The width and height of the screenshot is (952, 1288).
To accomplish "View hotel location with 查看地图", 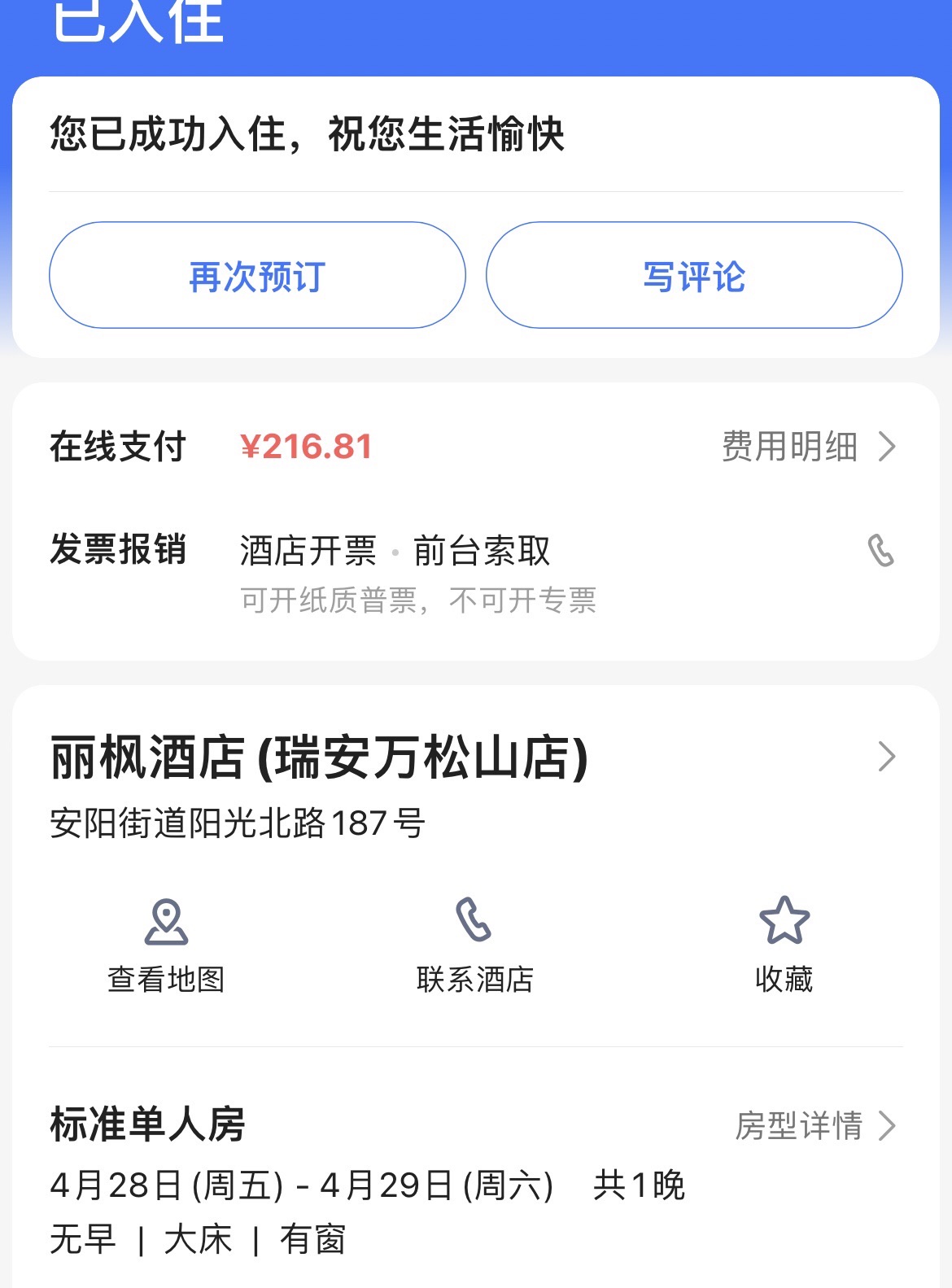I will [x=166, y=944].
